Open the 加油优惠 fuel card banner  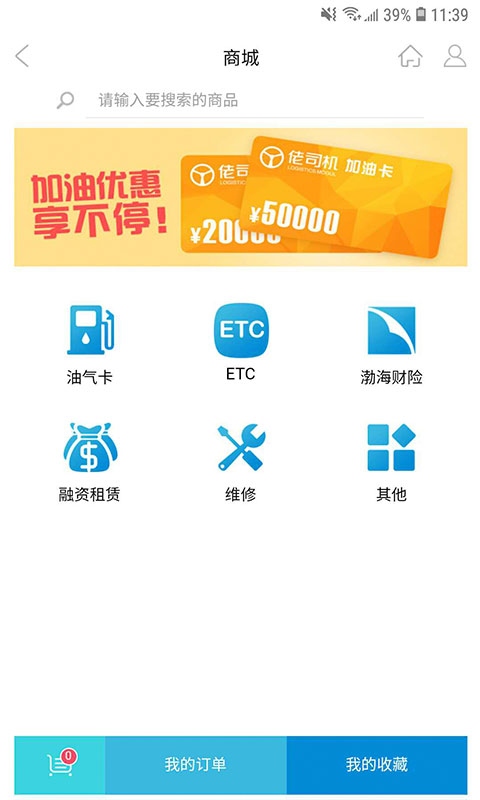click(241, 197)
